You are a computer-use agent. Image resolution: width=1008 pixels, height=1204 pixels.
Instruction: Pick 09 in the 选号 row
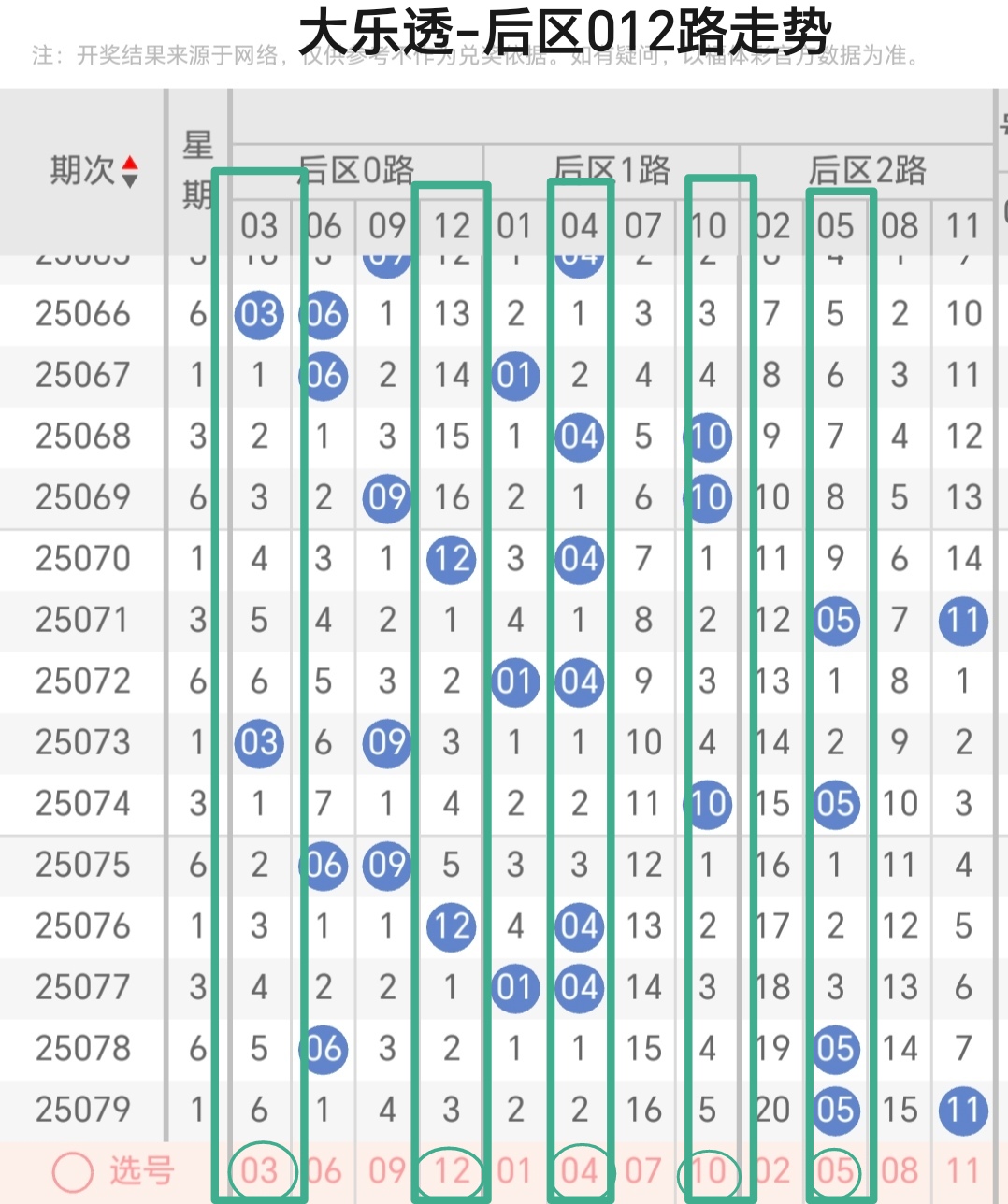coord(387,1170)
